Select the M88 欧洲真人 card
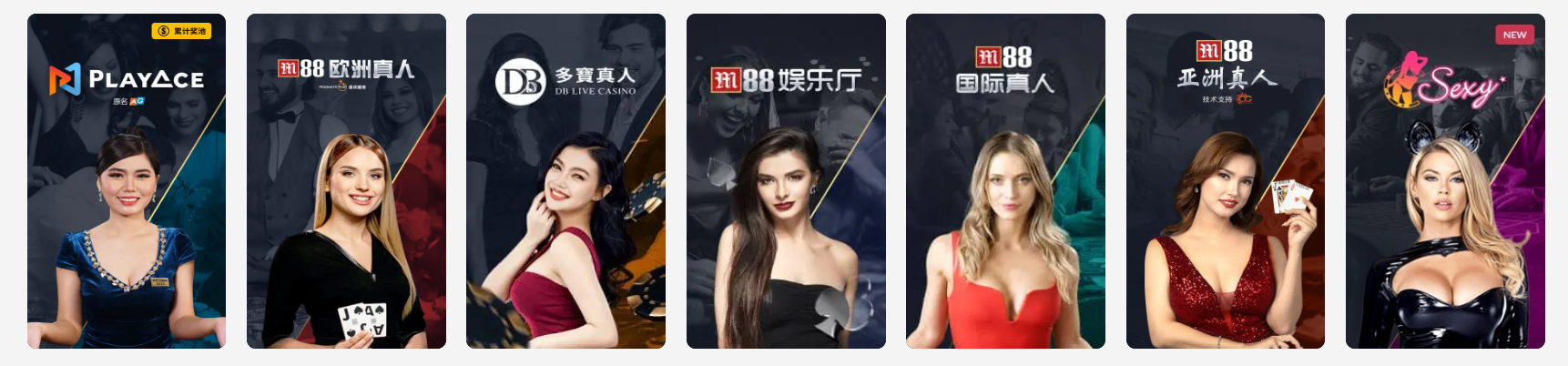This screenshot has width=1568, height=366. point(346,181)
